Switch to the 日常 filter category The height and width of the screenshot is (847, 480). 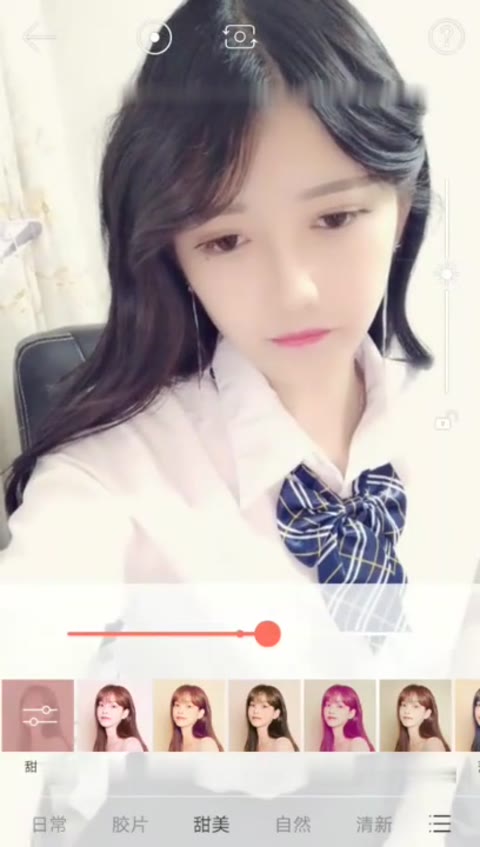coord(50,825)
